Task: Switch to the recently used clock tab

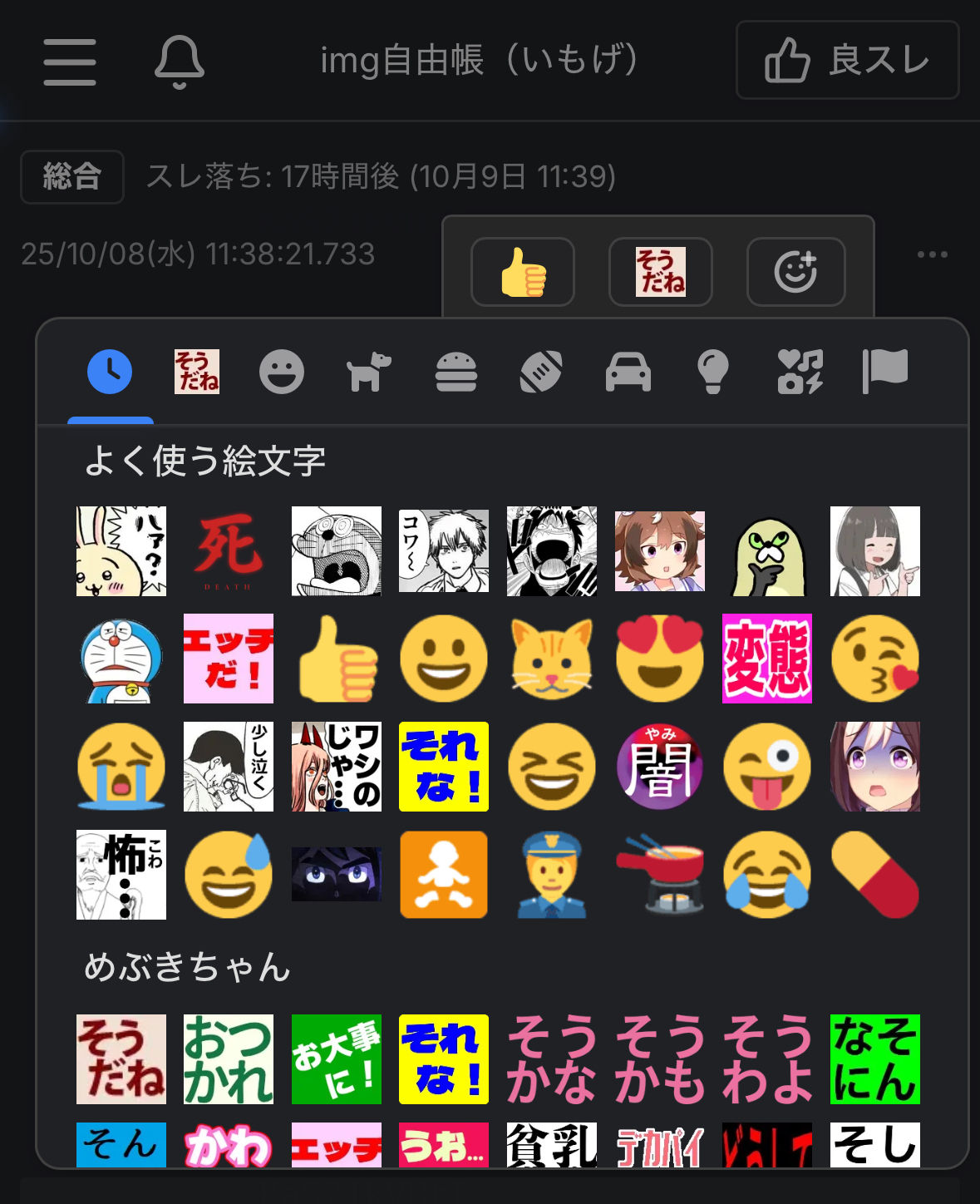Action: [x=110, y=372]
